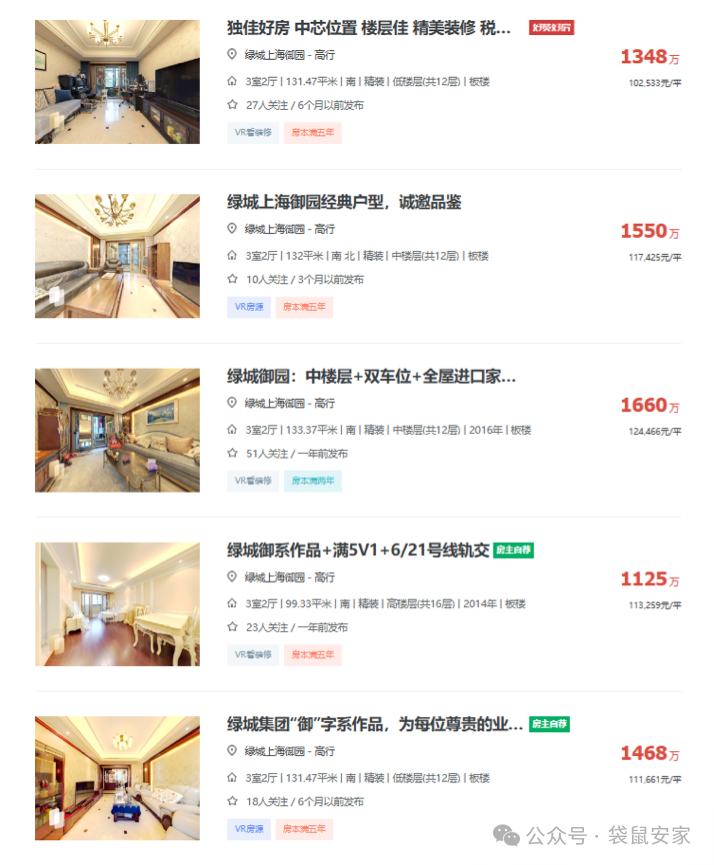Screen dimensions: 714x865
Task: Select the photo of the 1660万 listing
Action: point(117,430)
